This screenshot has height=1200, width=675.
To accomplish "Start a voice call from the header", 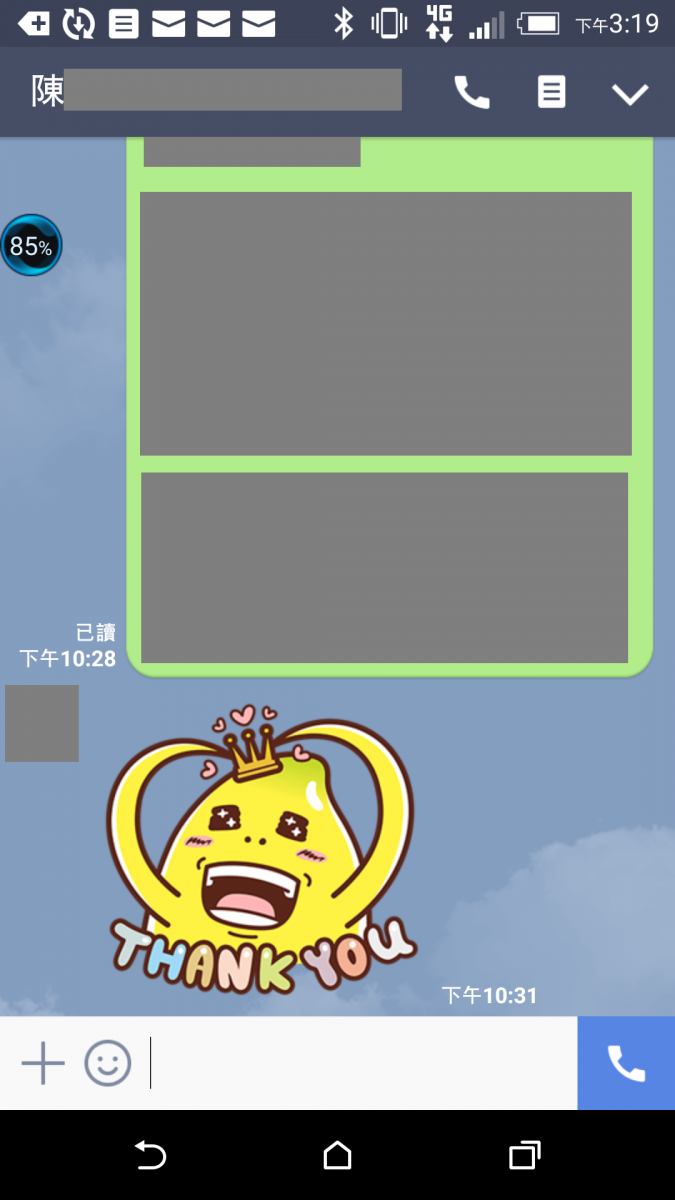I will [x=472, y=93].
